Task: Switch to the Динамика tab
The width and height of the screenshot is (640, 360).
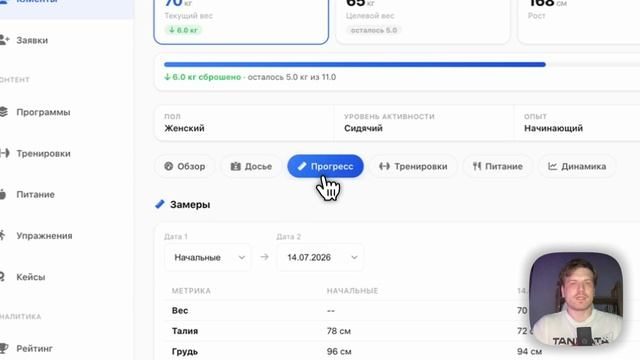Action: (x=577, y=167)
